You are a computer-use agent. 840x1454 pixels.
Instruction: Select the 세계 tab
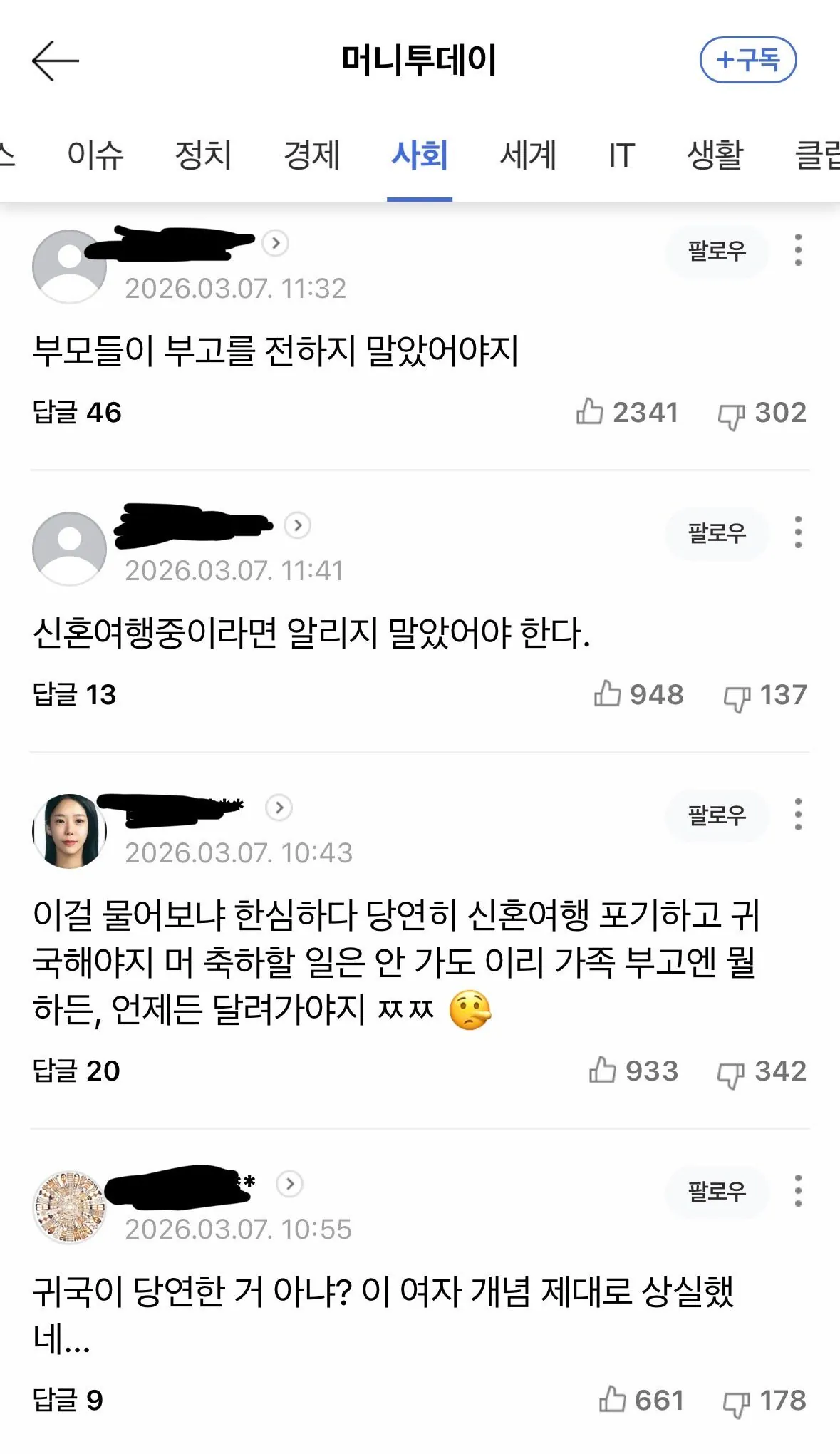click(x=527, y=155)
